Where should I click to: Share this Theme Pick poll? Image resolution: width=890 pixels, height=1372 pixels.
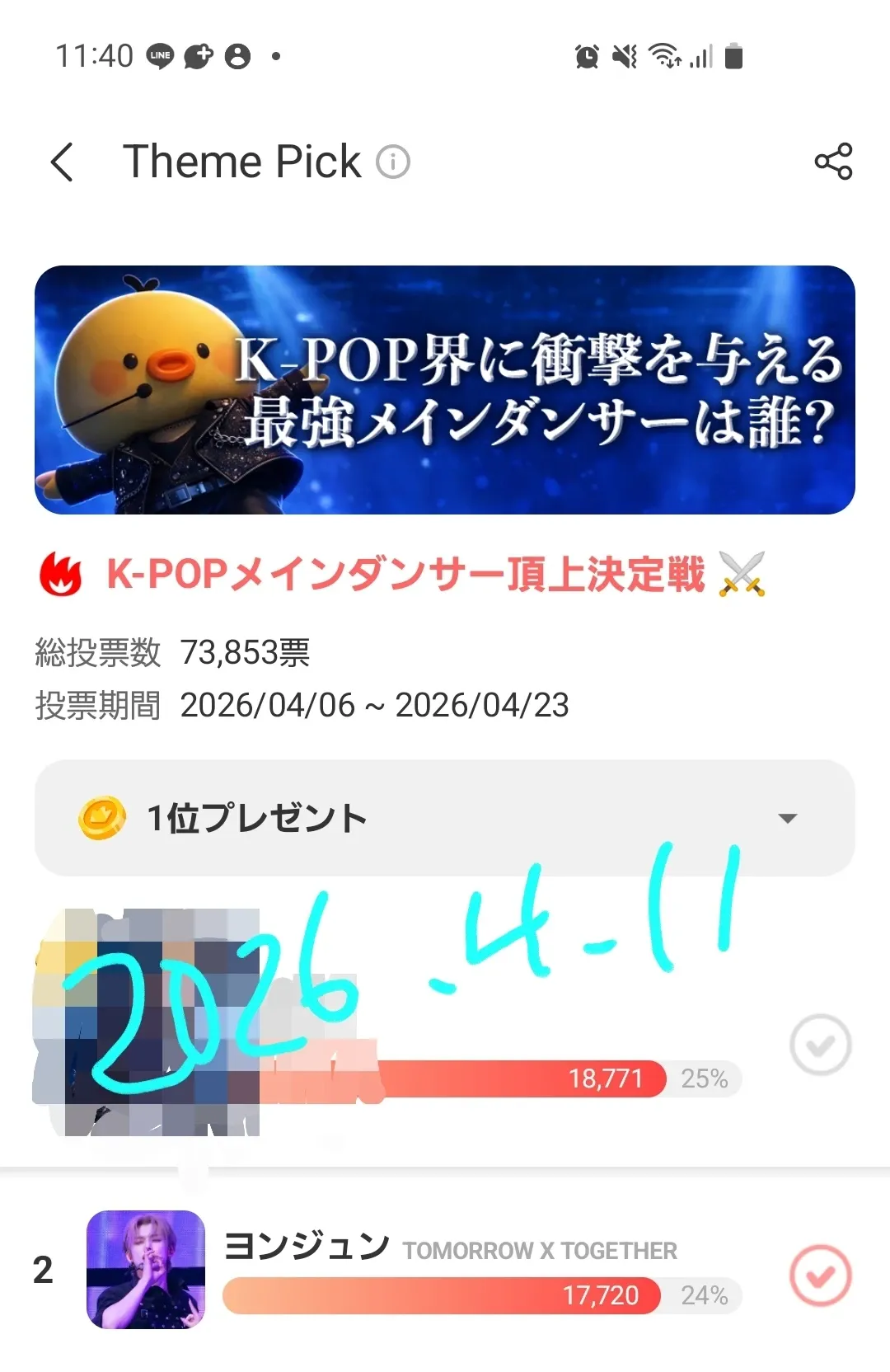click(x=833, y=162)
